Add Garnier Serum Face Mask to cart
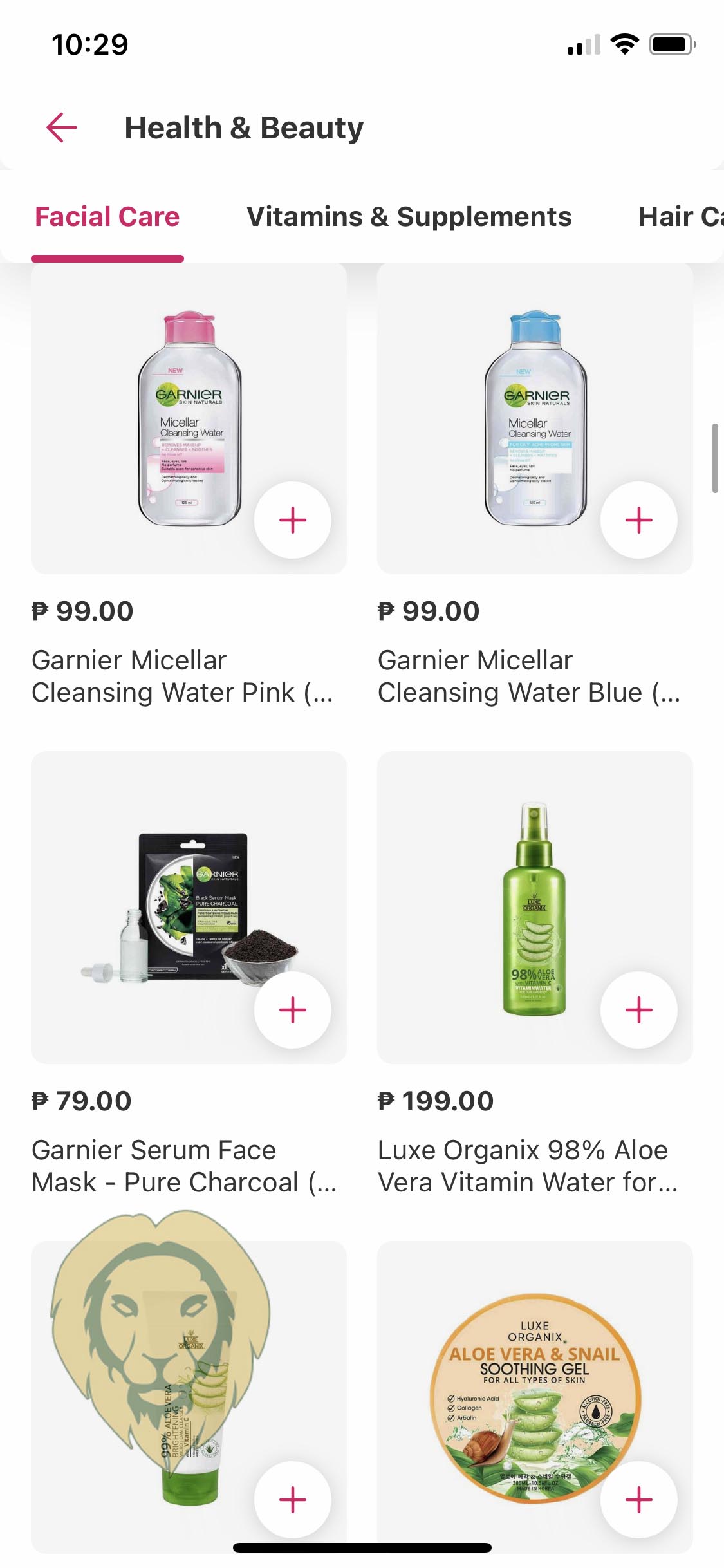Image resolution: width=724 pixels, height=1568 pixels. pos(293,1010)
